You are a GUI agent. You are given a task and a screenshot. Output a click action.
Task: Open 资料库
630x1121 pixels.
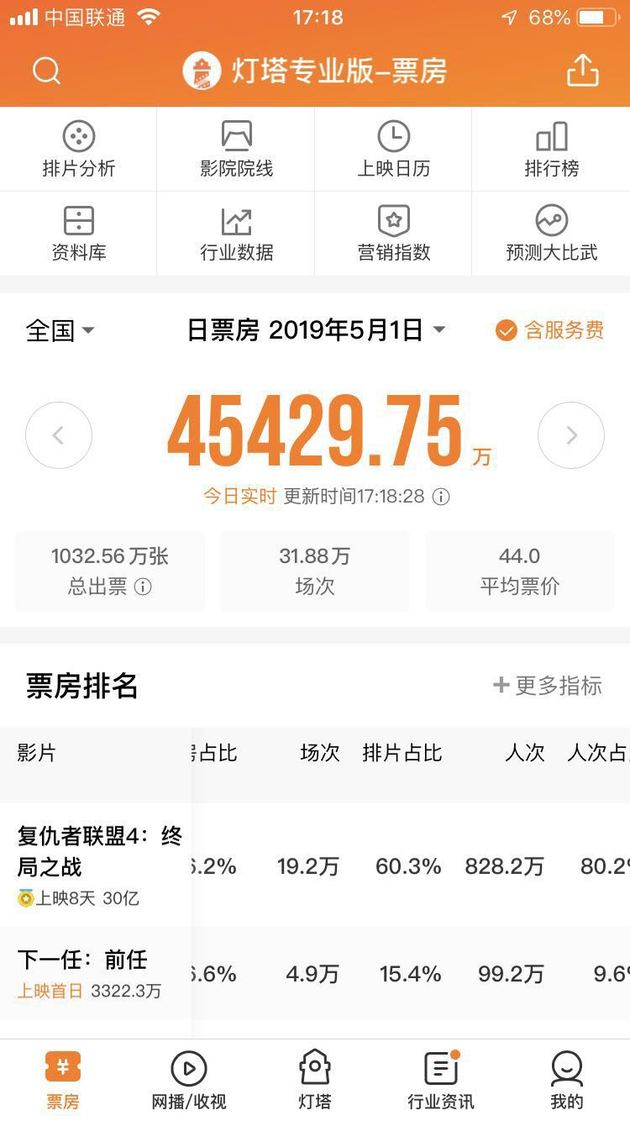(79, 234)
